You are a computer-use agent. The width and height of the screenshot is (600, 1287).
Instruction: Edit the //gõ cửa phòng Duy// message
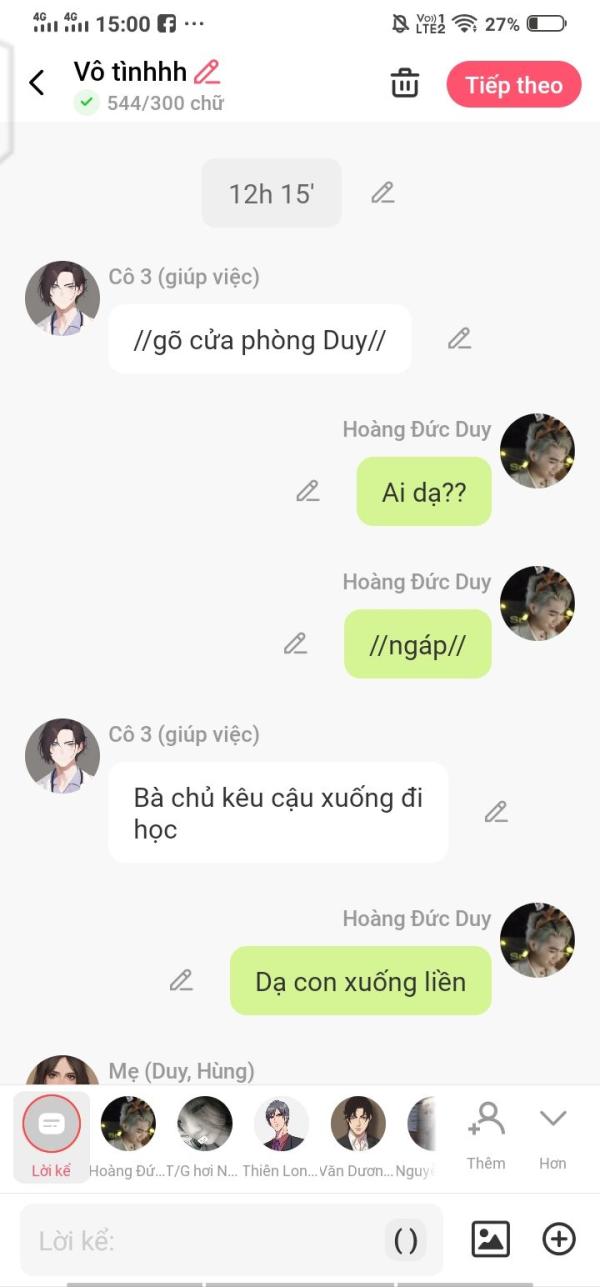459,339
